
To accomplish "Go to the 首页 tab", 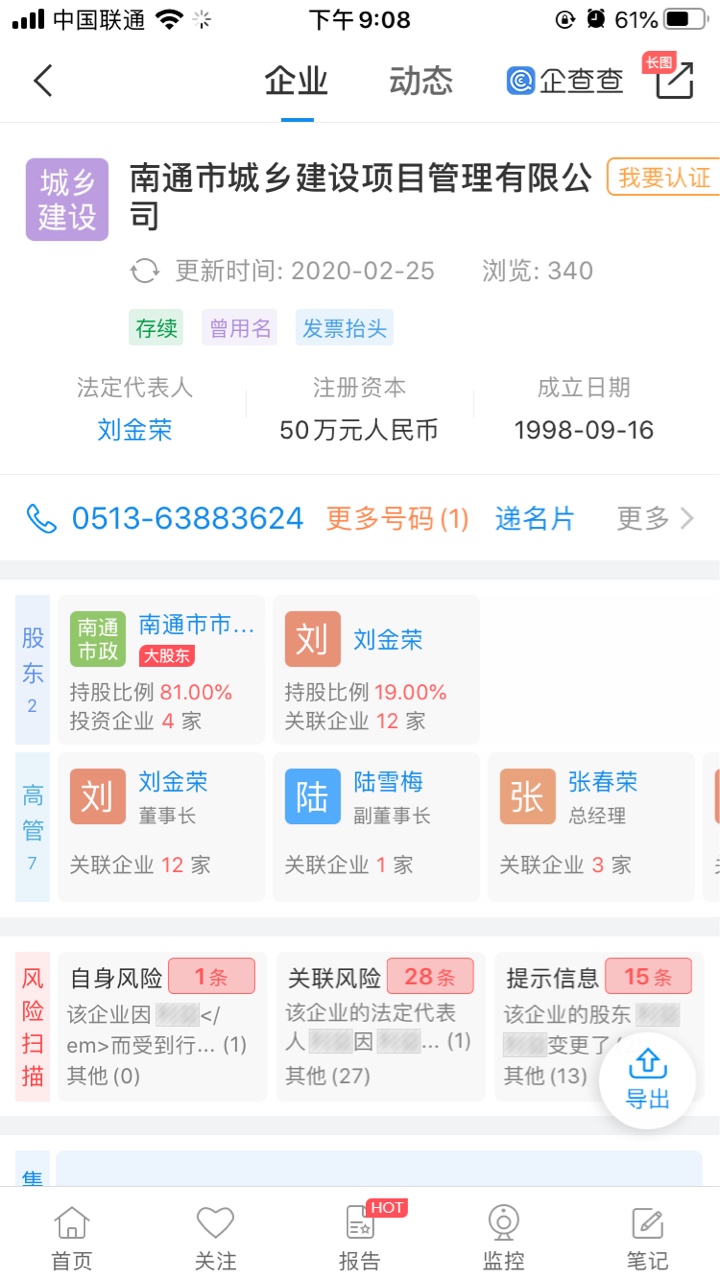I will click(71, 1237).
